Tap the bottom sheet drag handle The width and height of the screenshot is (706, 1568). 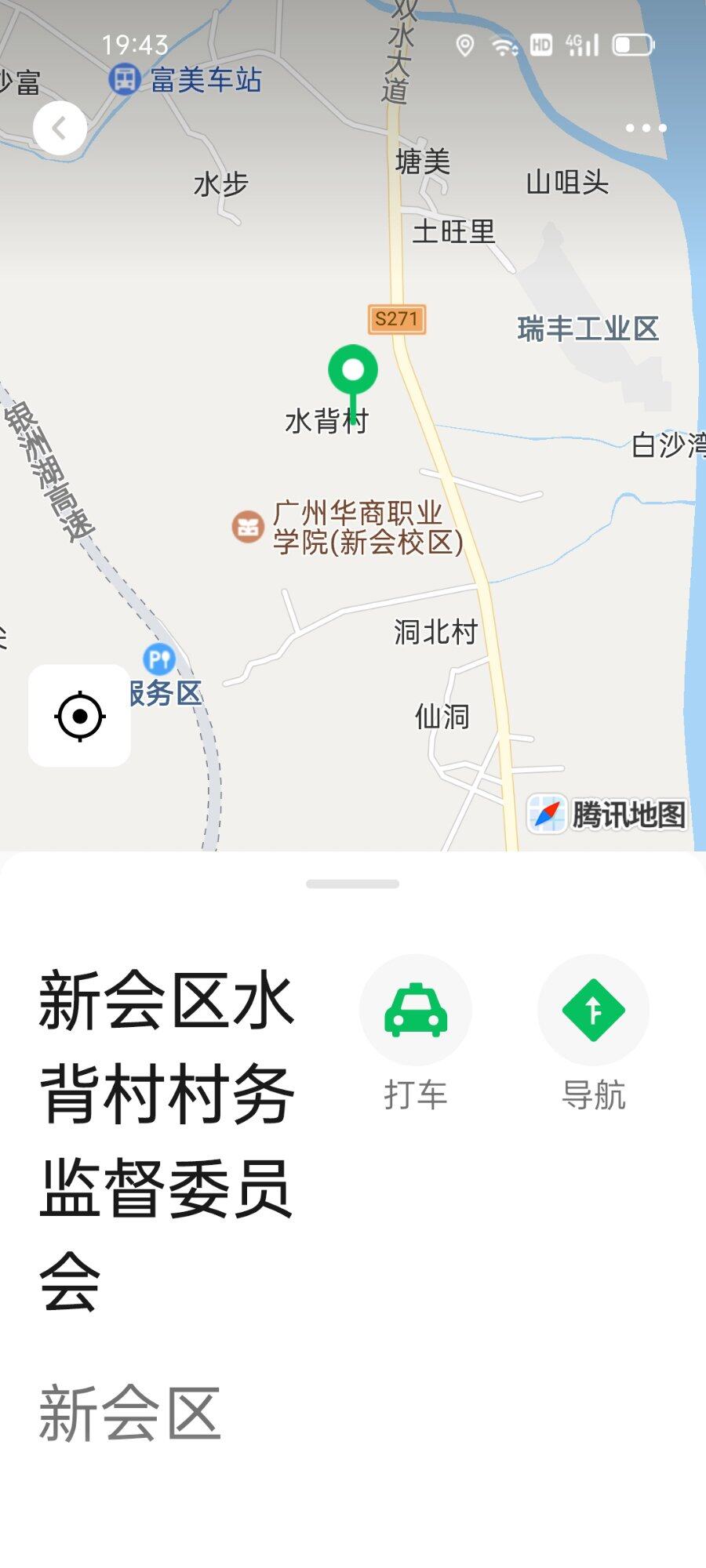click(x=353, y=884)
